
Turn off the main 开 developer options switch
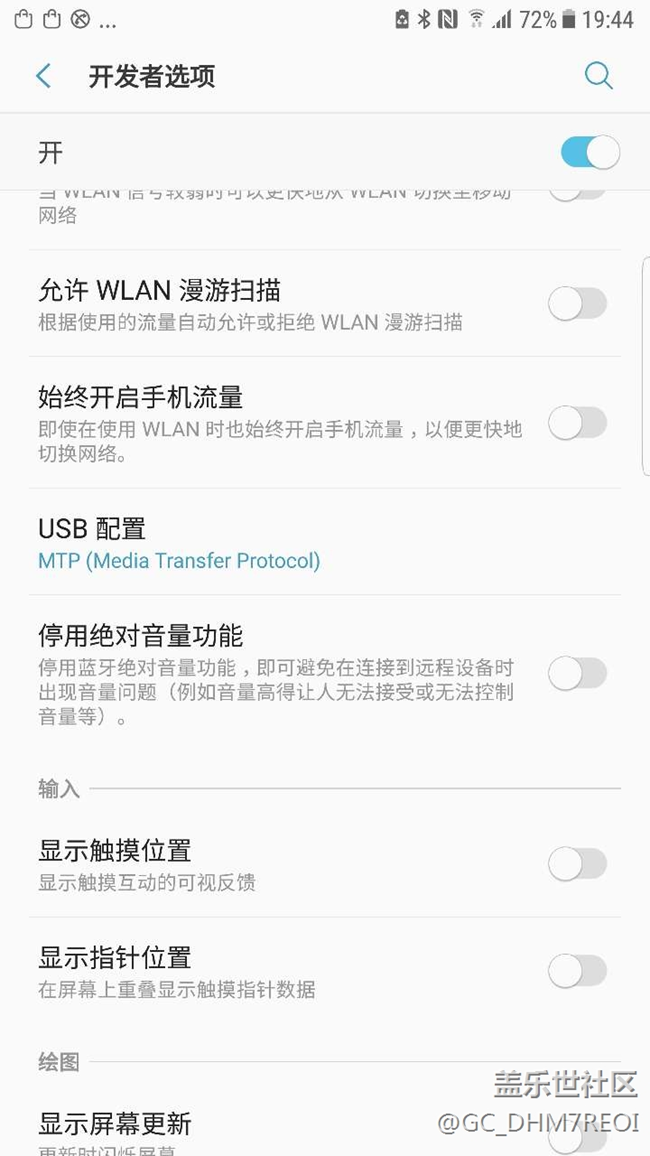point(590,153)
